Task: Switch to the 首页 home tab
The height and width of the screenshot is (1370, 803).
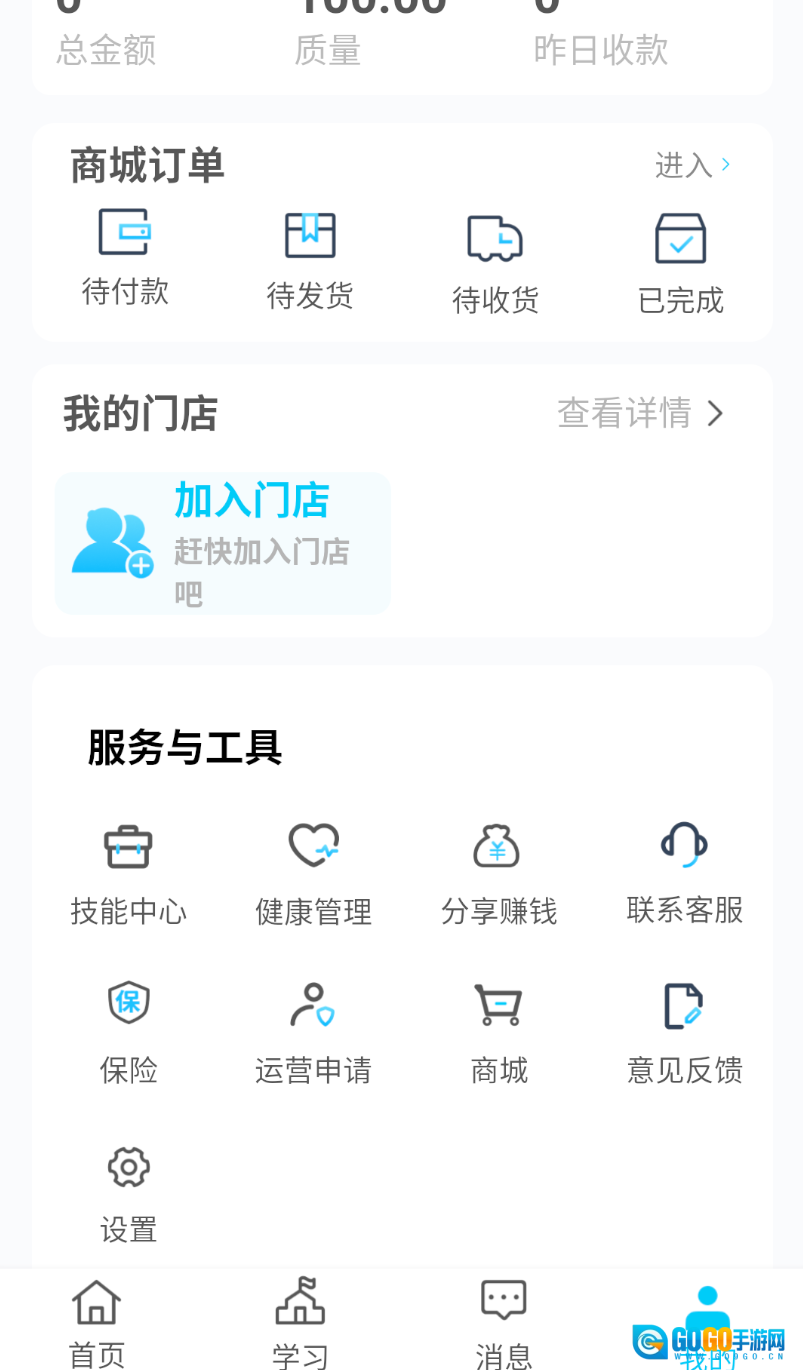Action: 96,1322
